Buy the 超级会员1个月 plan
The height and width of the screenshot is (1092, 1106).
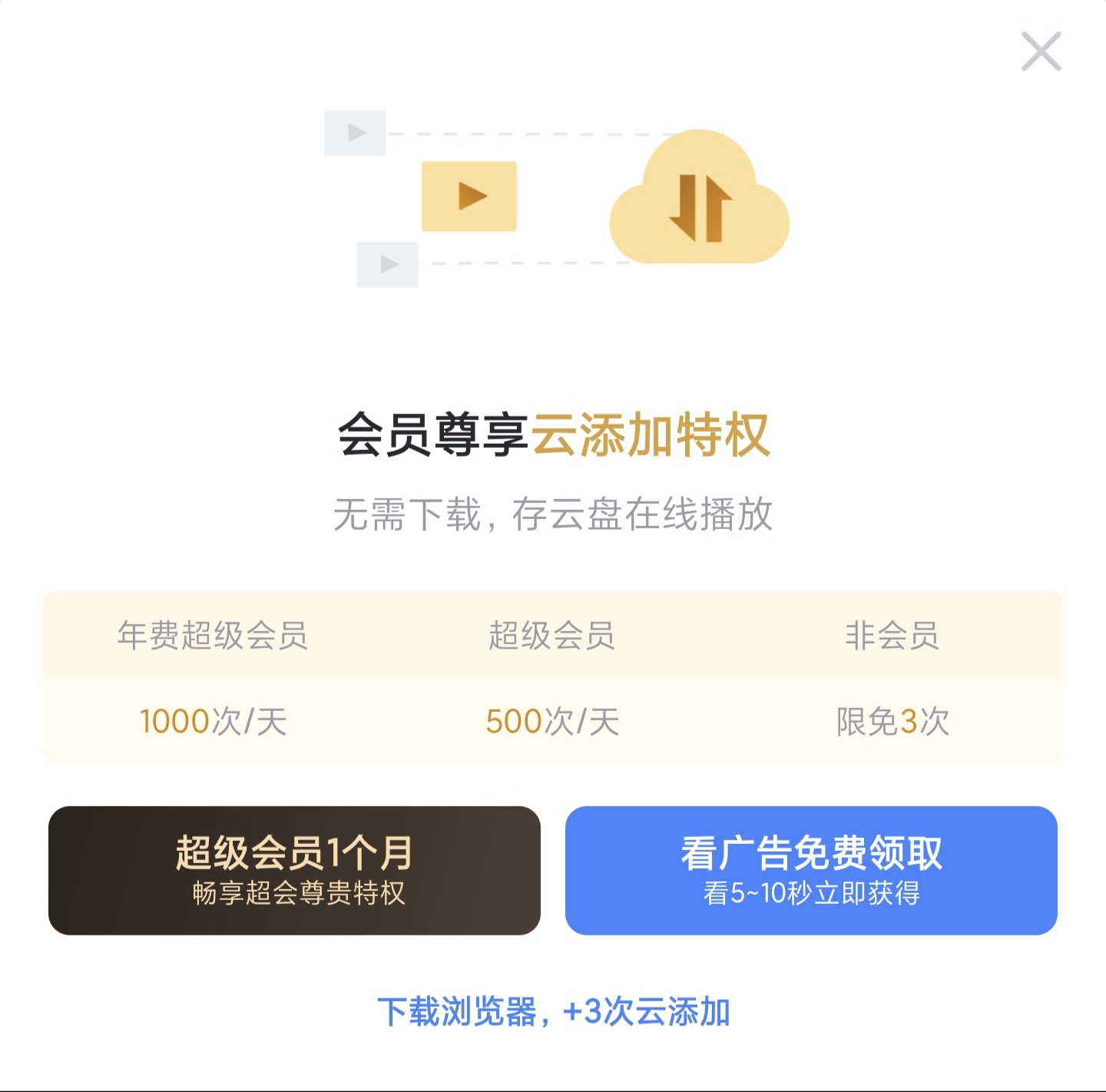pyautogui.click(x=294, y=870)
